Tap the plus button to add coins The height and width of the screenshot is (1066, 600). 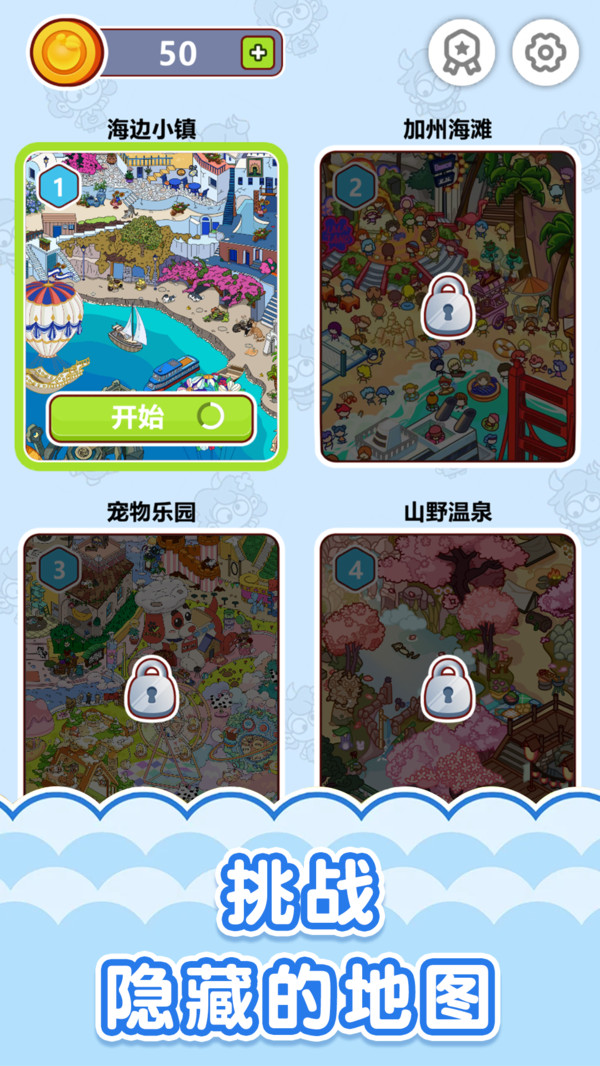(258, 53)
